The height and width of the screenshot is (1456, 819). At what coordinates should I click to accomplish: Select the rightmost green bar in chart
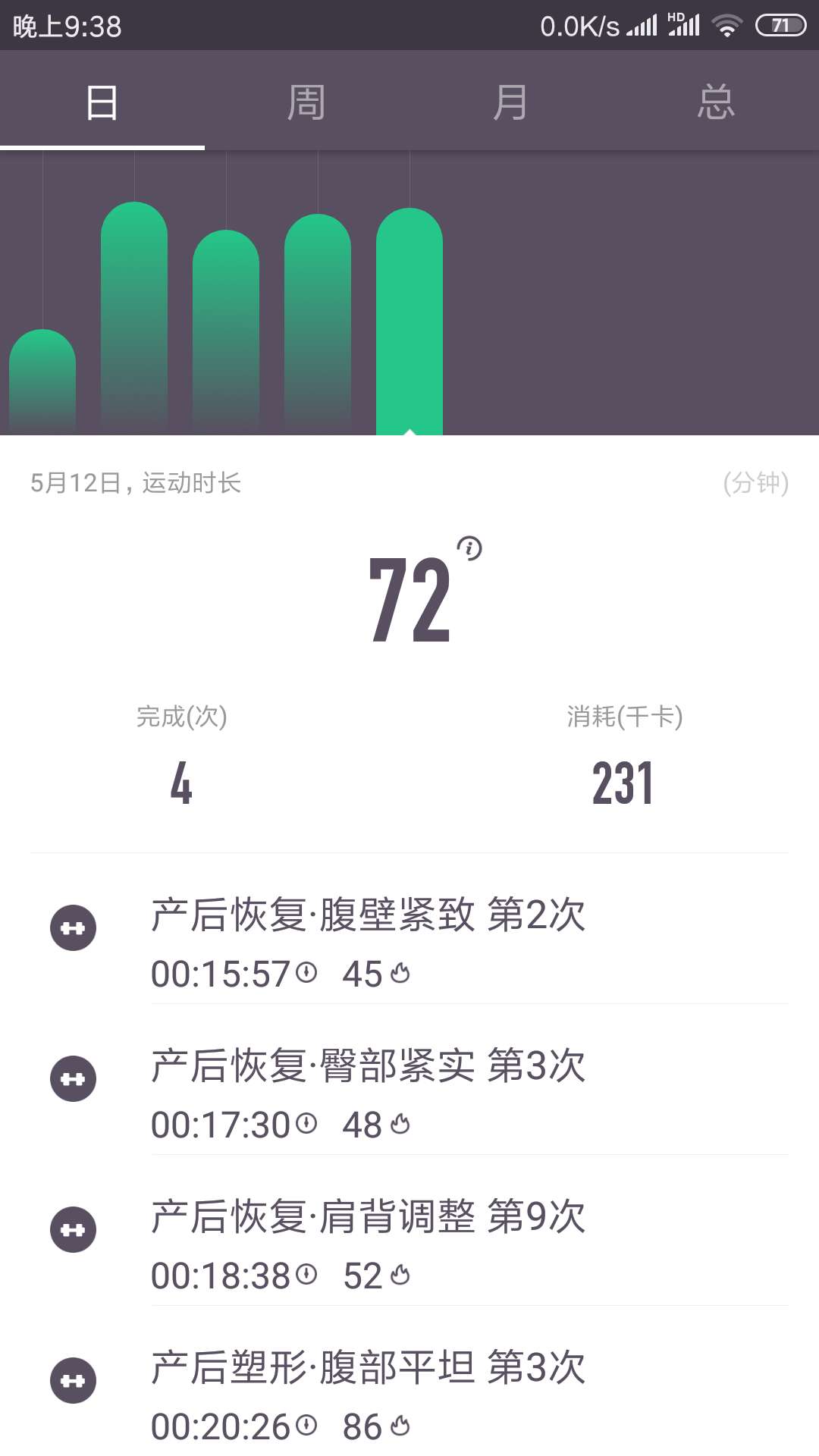point(409,318)
